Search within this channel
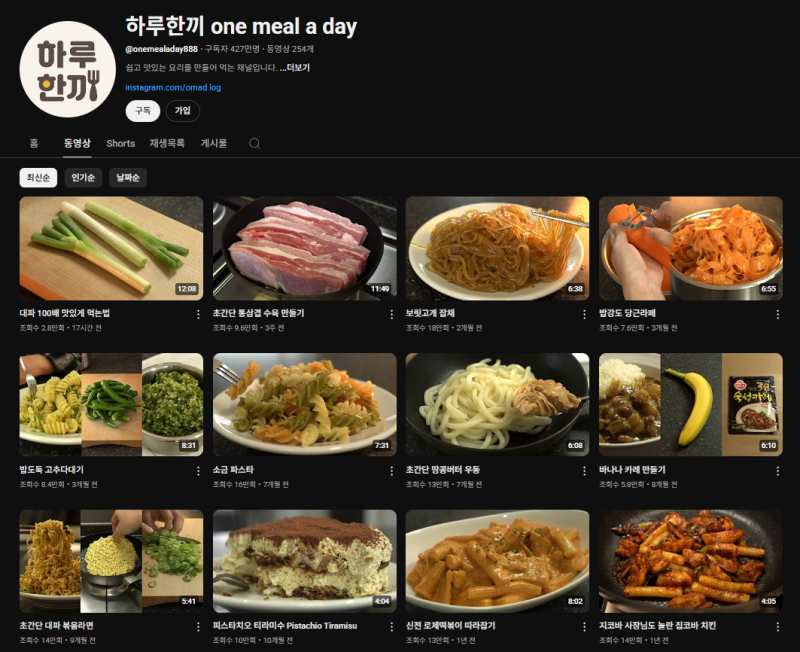The image size is (800, 652). (x=255, y=143)
